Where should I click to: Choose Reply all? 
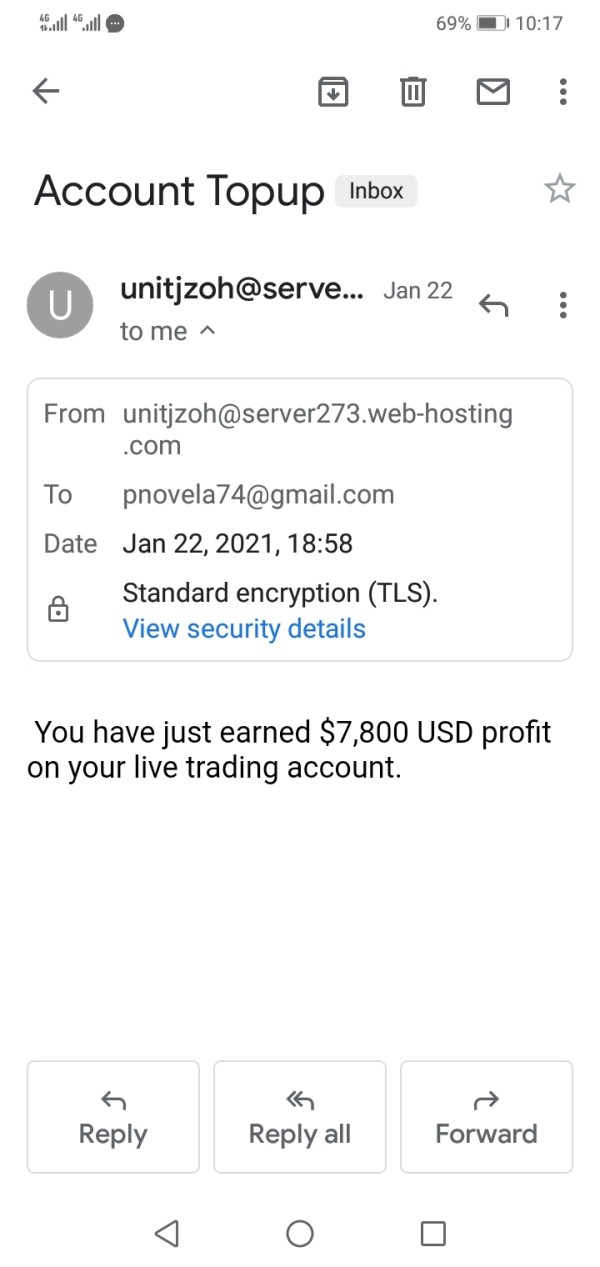click(300, 1116)
